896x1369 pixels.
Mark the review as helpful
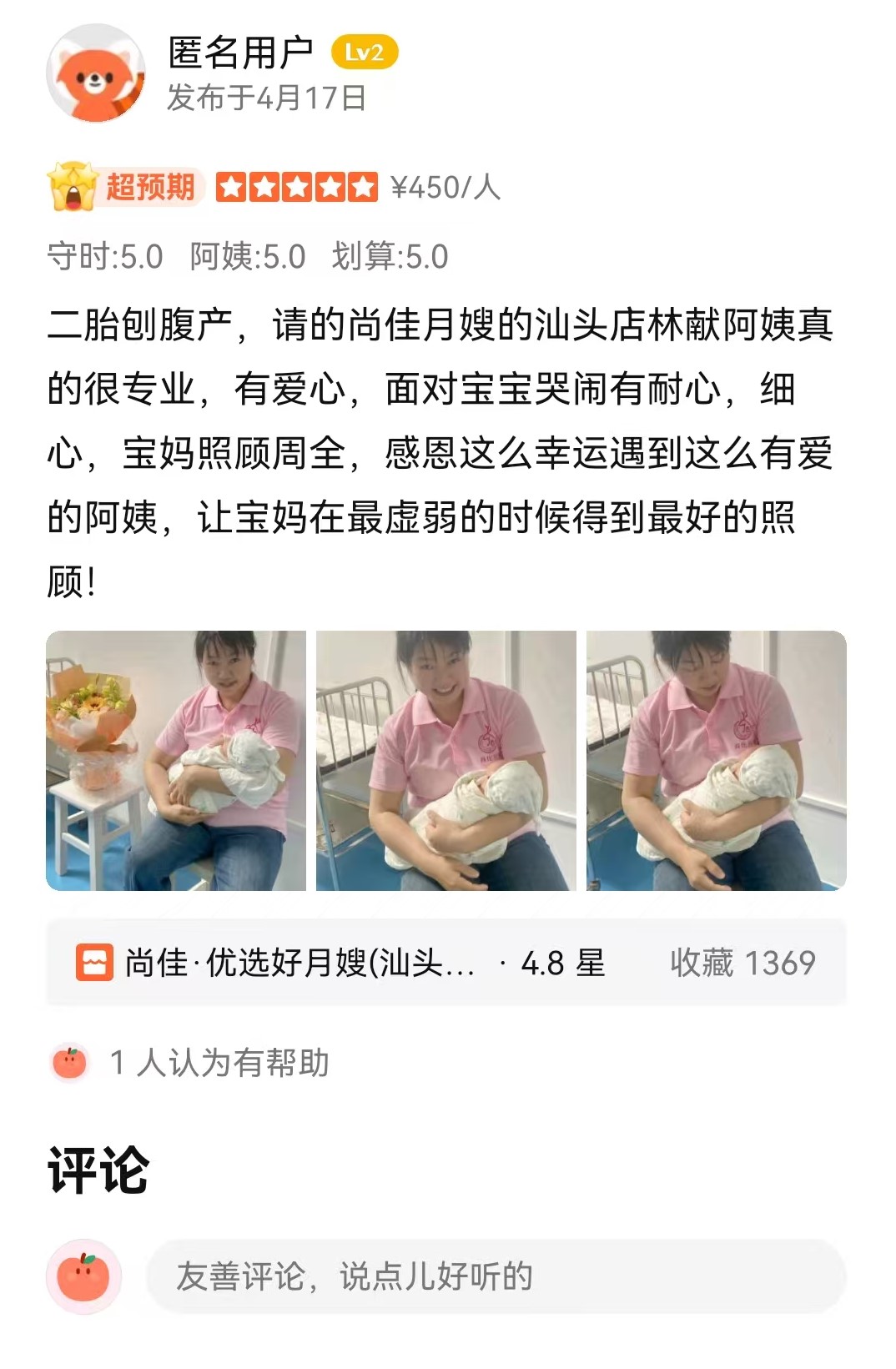(x=70, y=1063)
